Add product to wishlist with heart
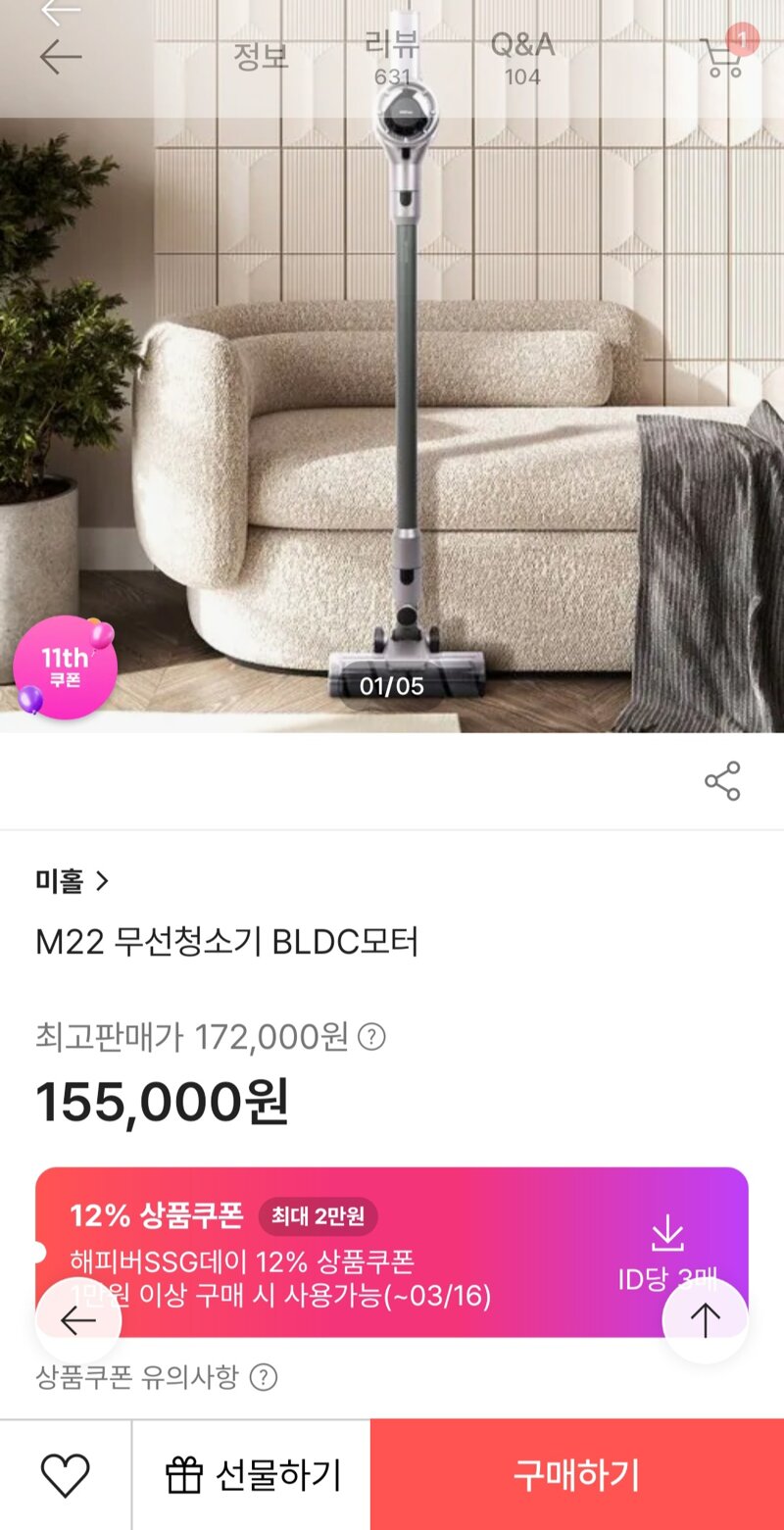Viewport: 784px width, 1530px height. [x=65, y=1475]
